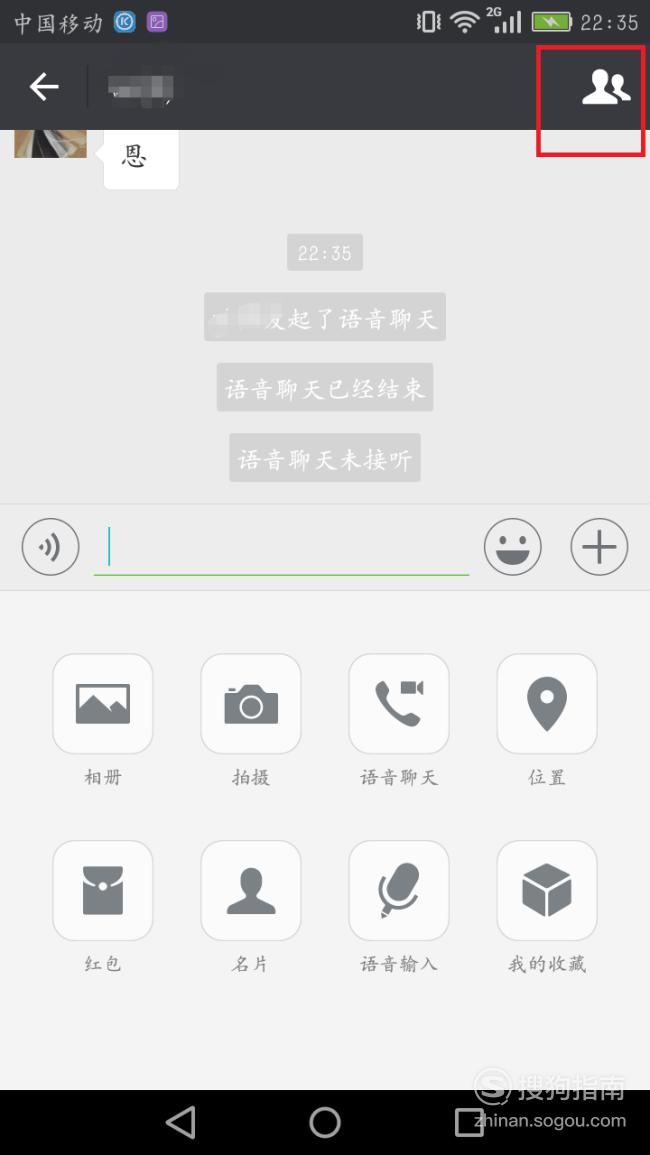The height and width of the screenshot is (1155, 650).
Task: View the sender's avatar profile
Action: [50, 144]
